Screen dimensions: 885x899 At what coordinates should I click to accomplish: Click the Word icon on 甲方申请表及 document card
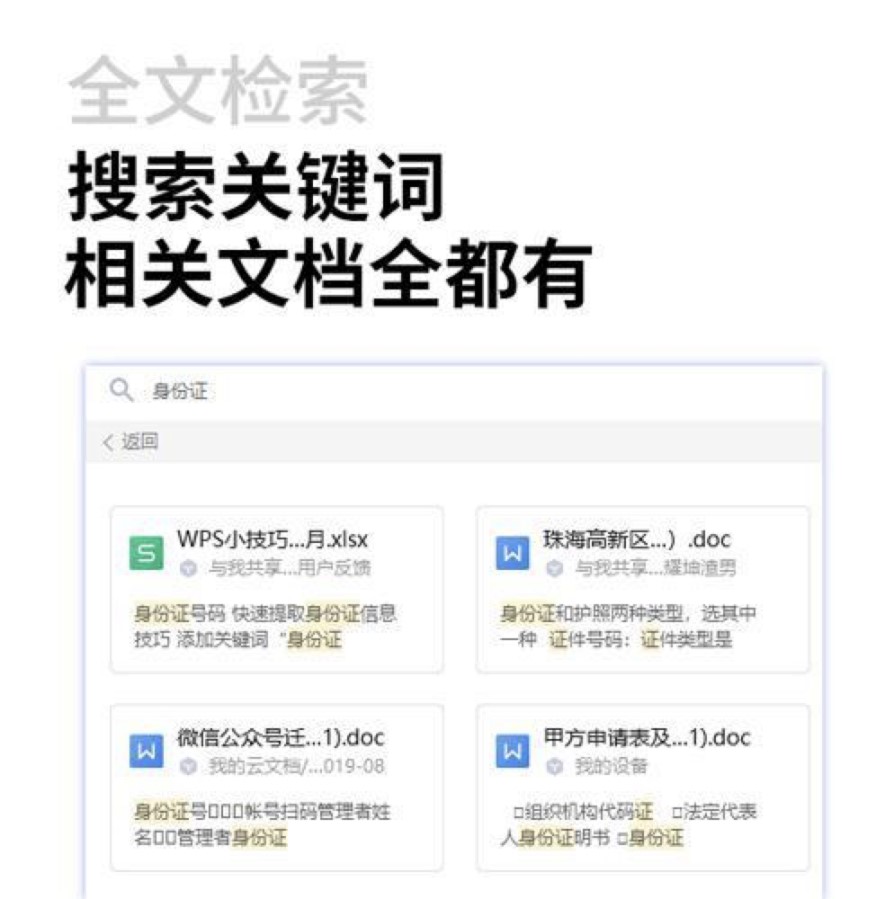click(x=513, y=748)
